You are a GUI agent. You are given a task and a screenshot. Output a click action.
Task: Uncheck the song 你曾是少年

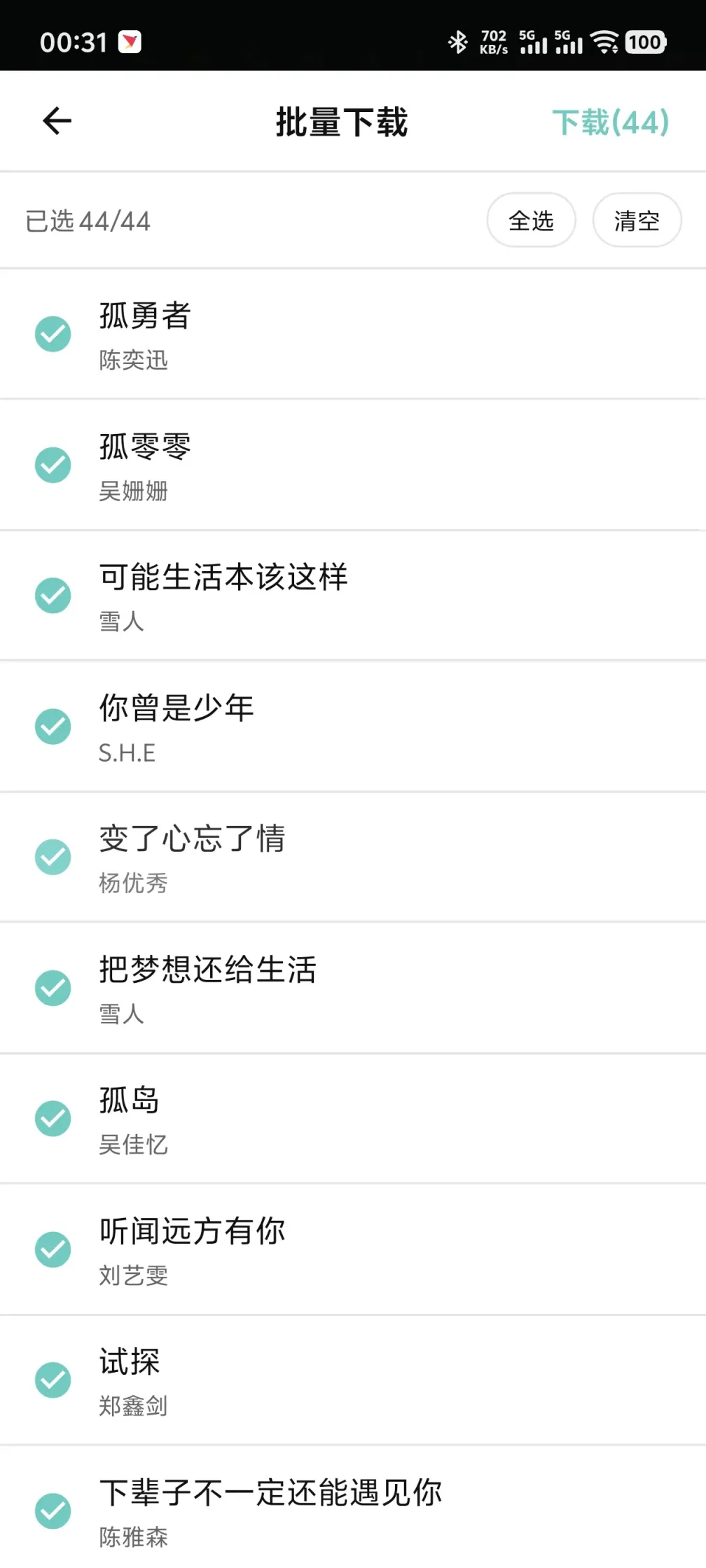(53, 726)
